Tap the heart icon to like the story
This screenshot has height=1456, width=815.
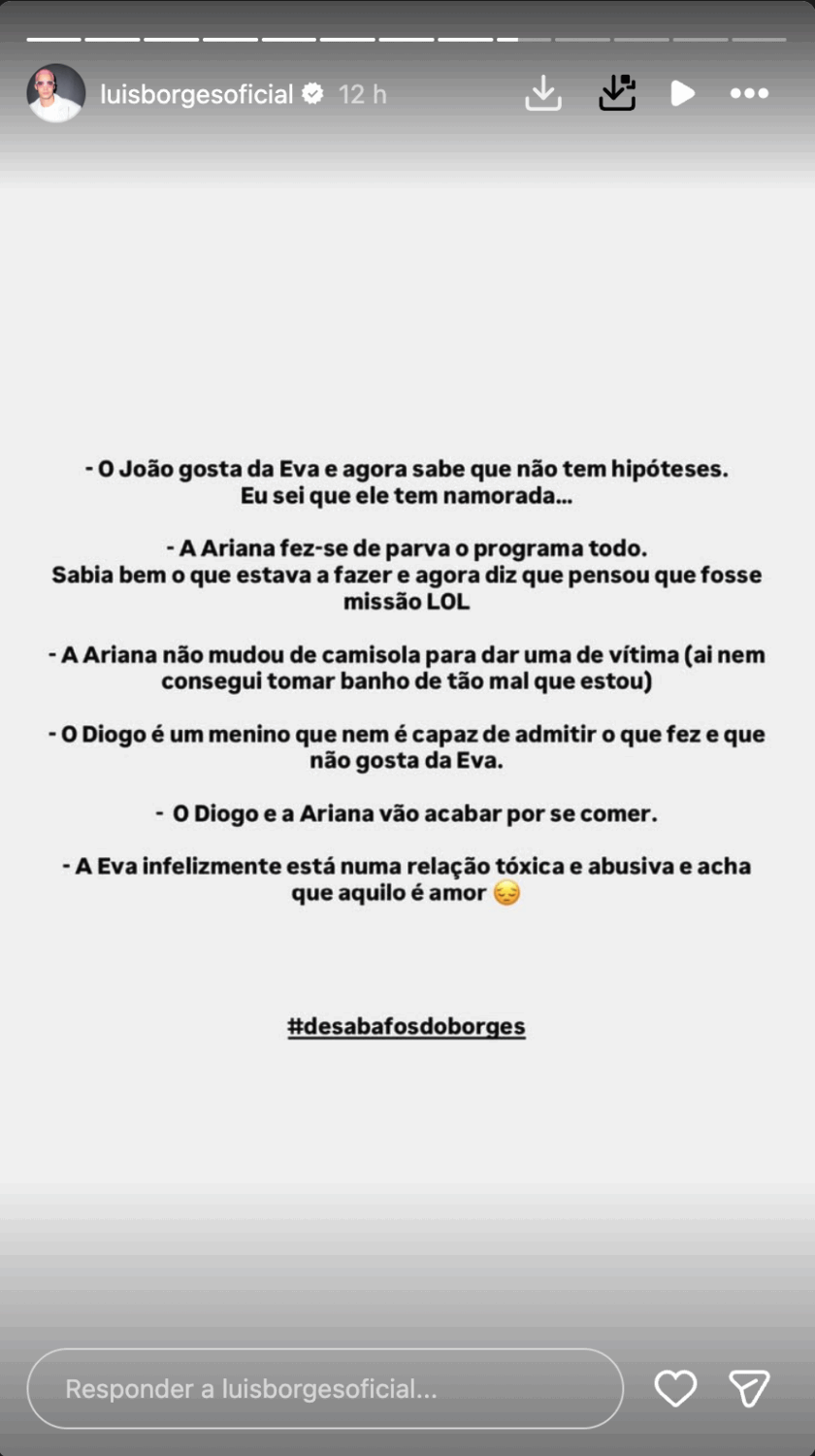pos(675,1388)
